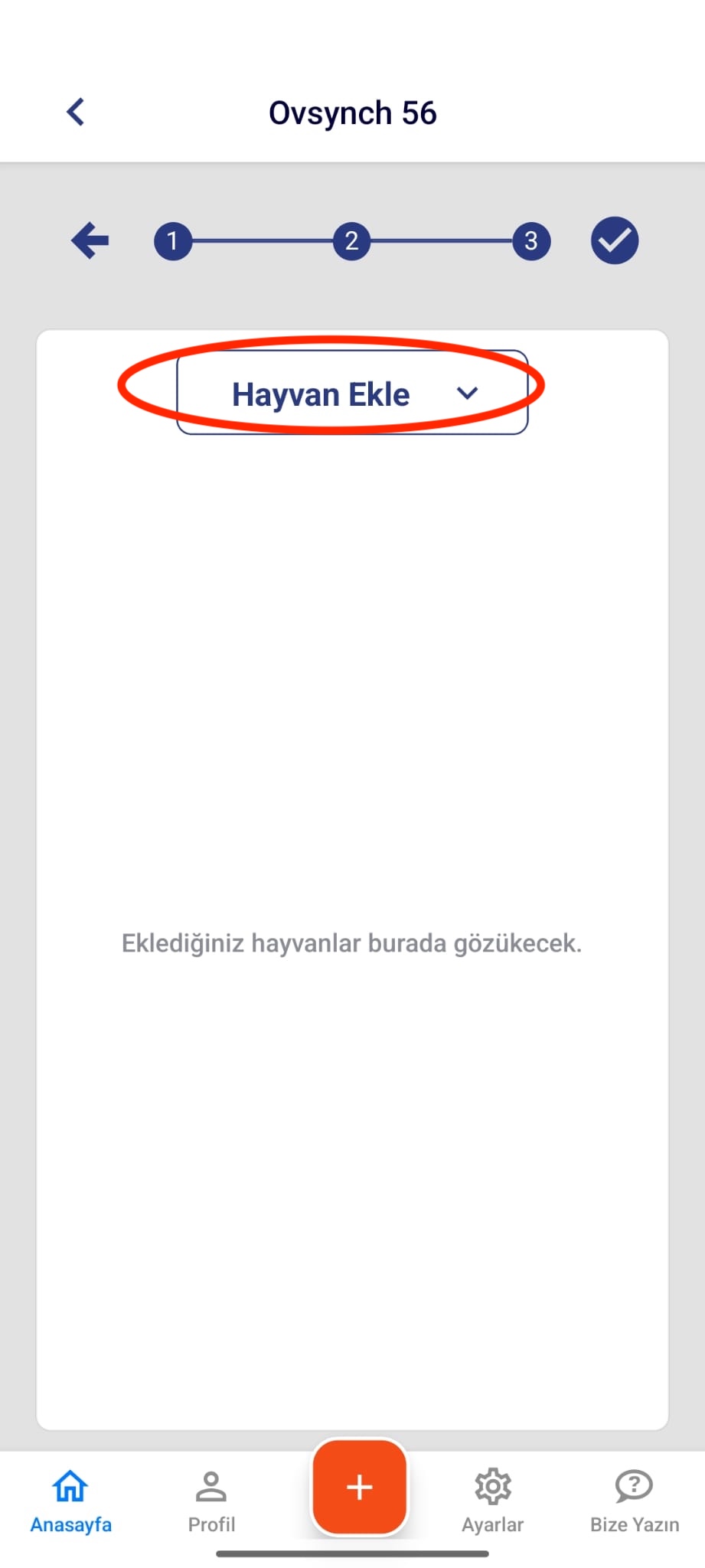Viewport: 705px width, 1568px height.
Task: Open the Ayarlar tab
Action: [492, 1501]
